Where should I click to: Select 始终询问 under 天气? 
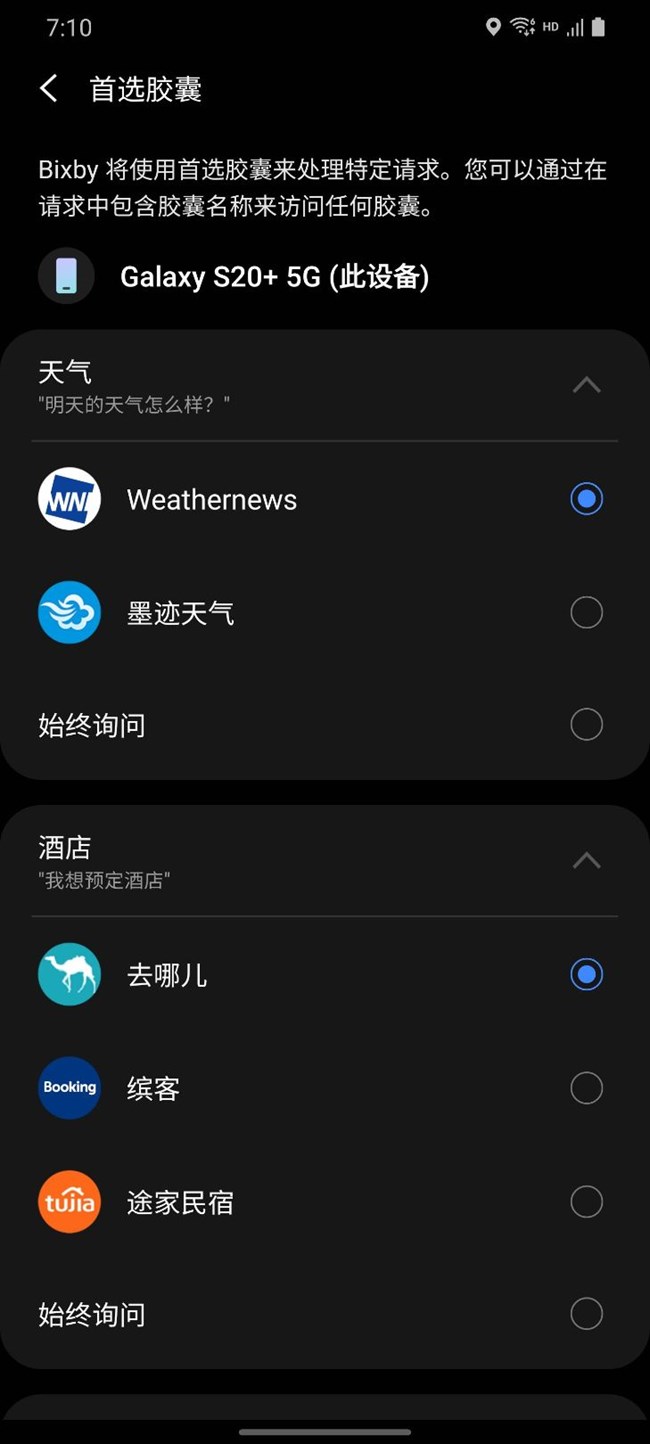586,724
